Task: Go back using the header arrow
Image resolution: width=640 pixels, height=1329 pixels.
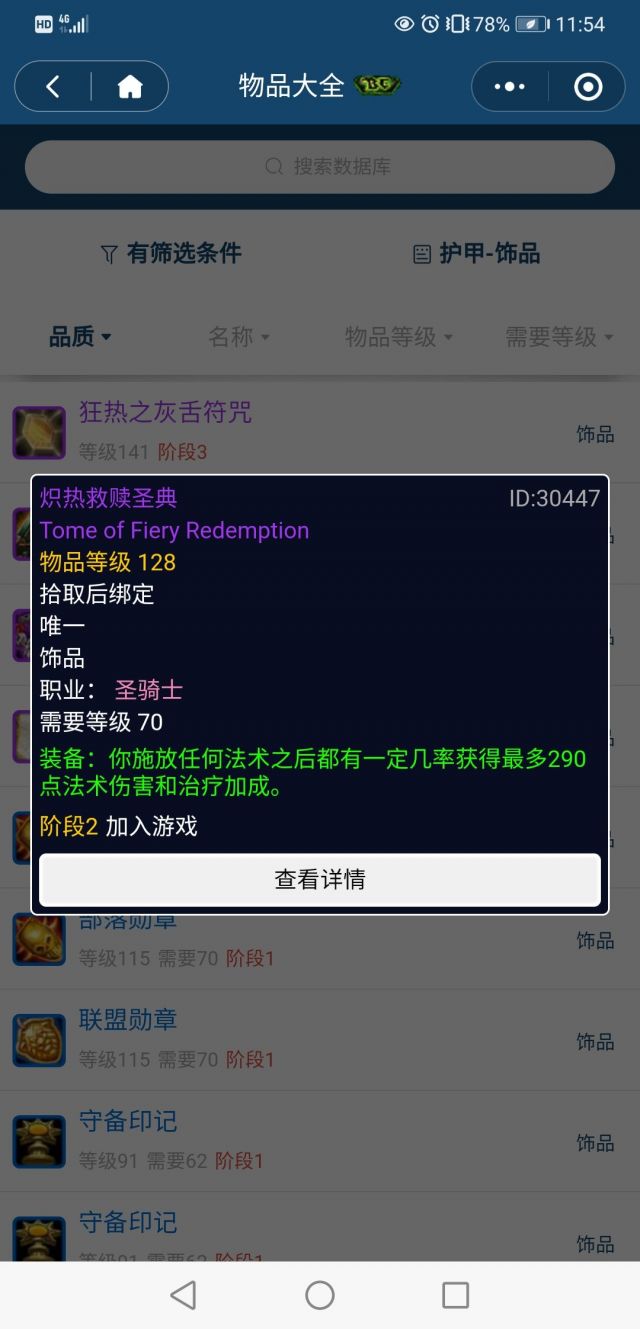Action: [53, 87]
